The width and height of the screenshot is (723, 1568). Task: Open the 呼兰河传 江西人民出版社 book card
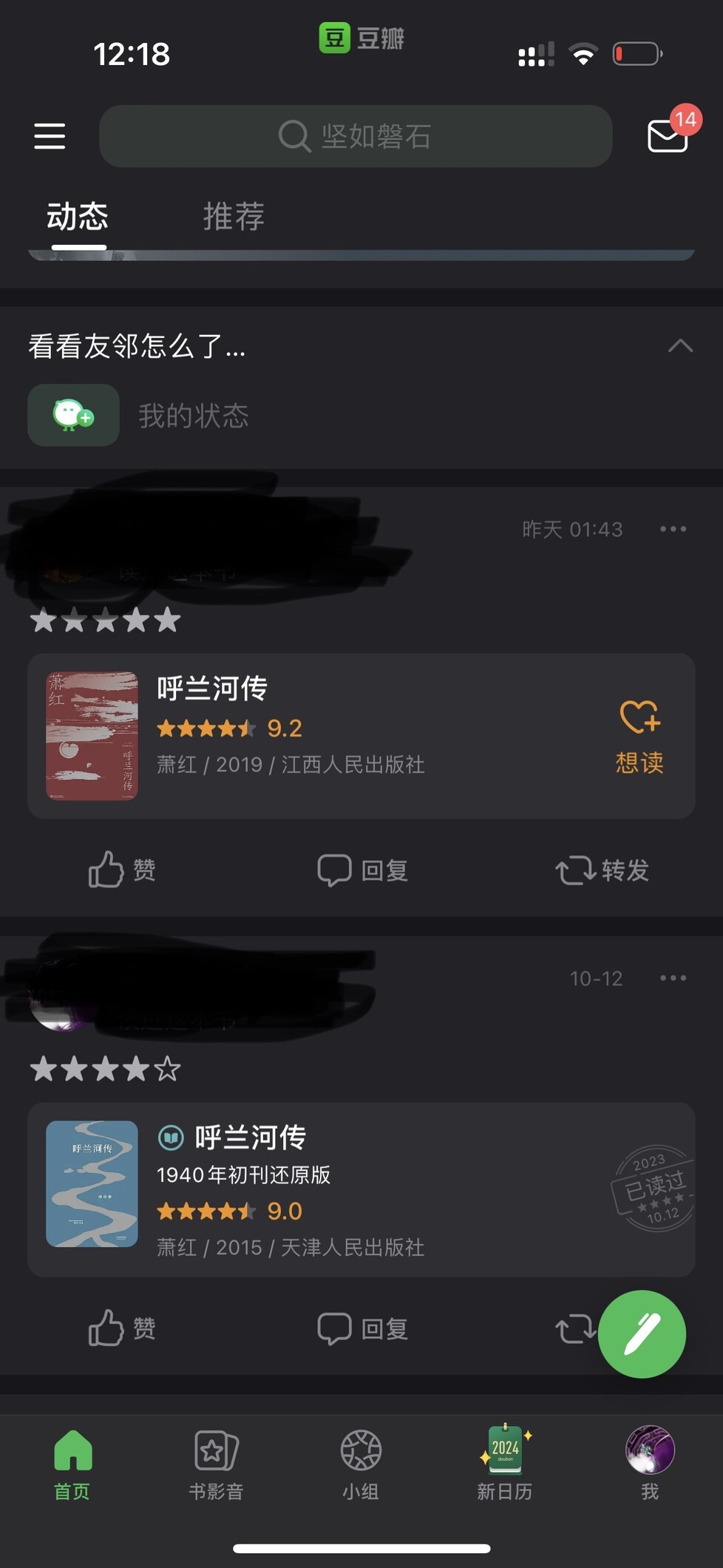point(333,736)
